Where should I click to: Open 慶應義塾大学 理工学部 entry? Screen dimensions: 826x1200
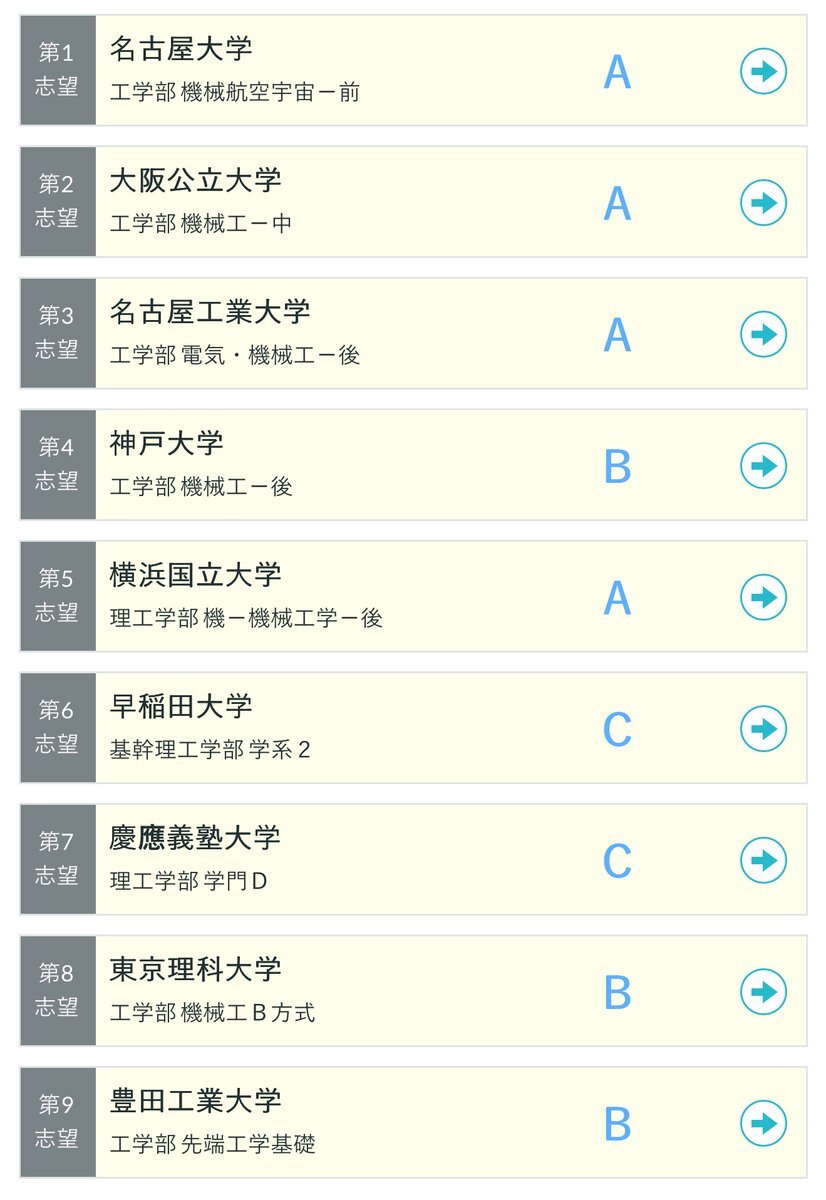[763, 860]
